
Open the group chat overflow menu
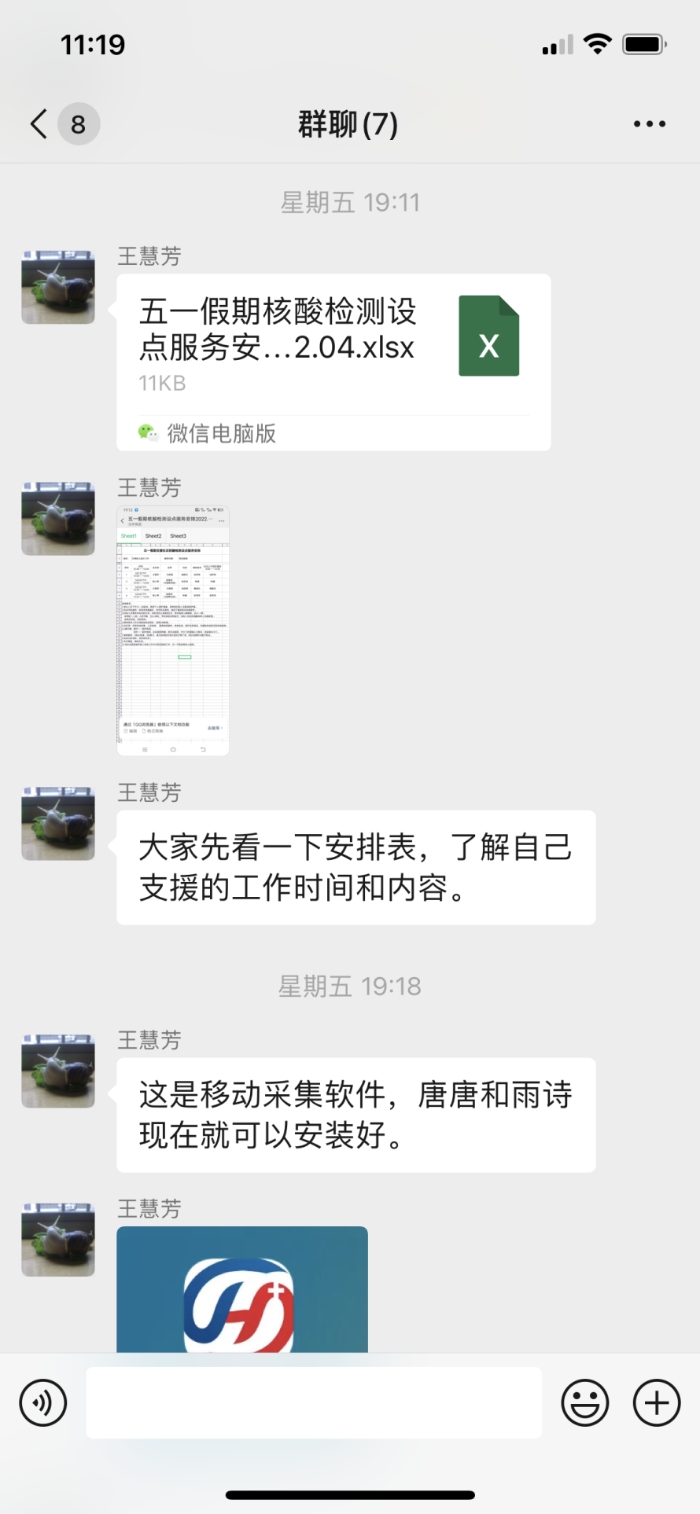point(649,125)
